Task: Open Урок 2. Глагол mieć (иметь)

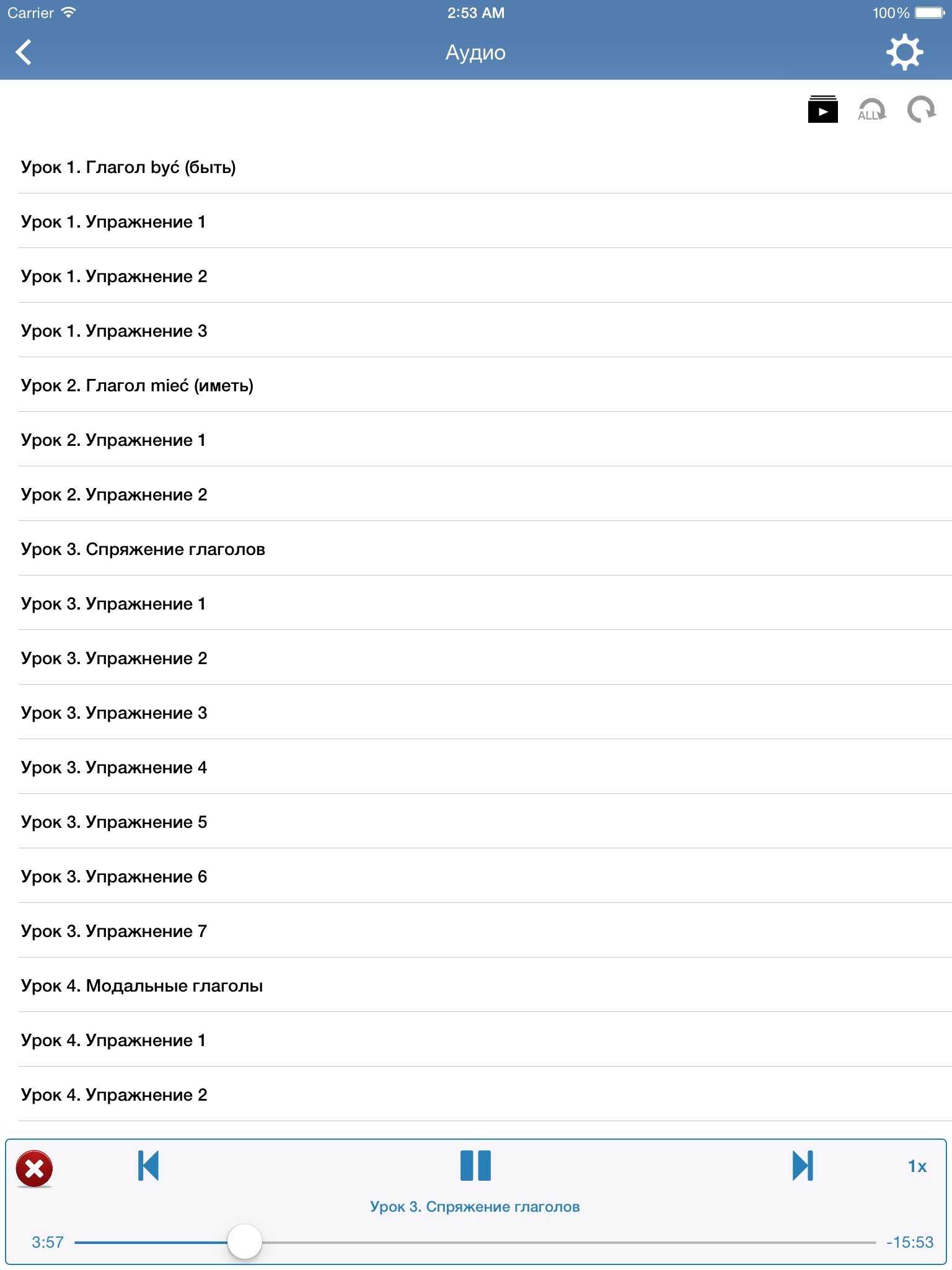Action: click(137, 385)
